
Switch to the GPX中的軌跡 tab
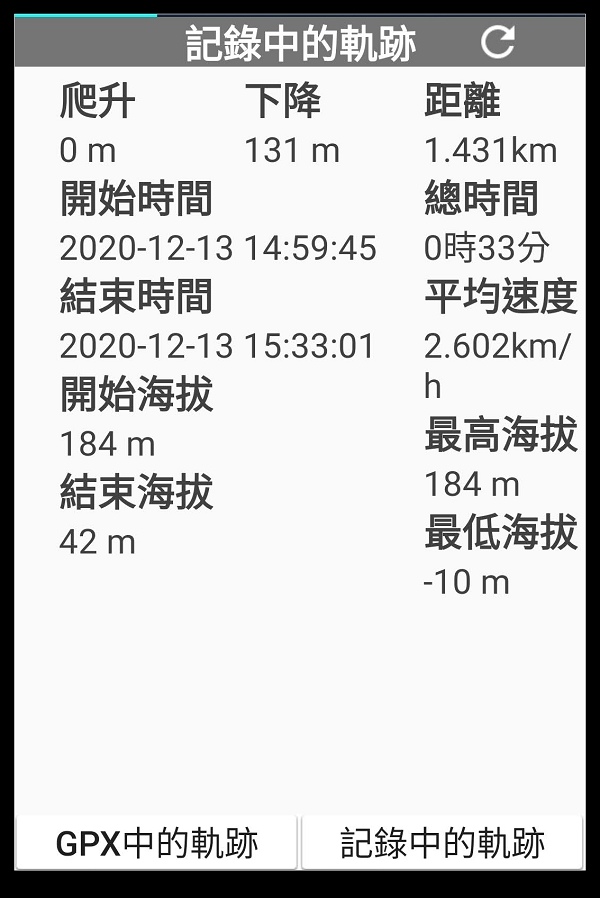point(157,842)
